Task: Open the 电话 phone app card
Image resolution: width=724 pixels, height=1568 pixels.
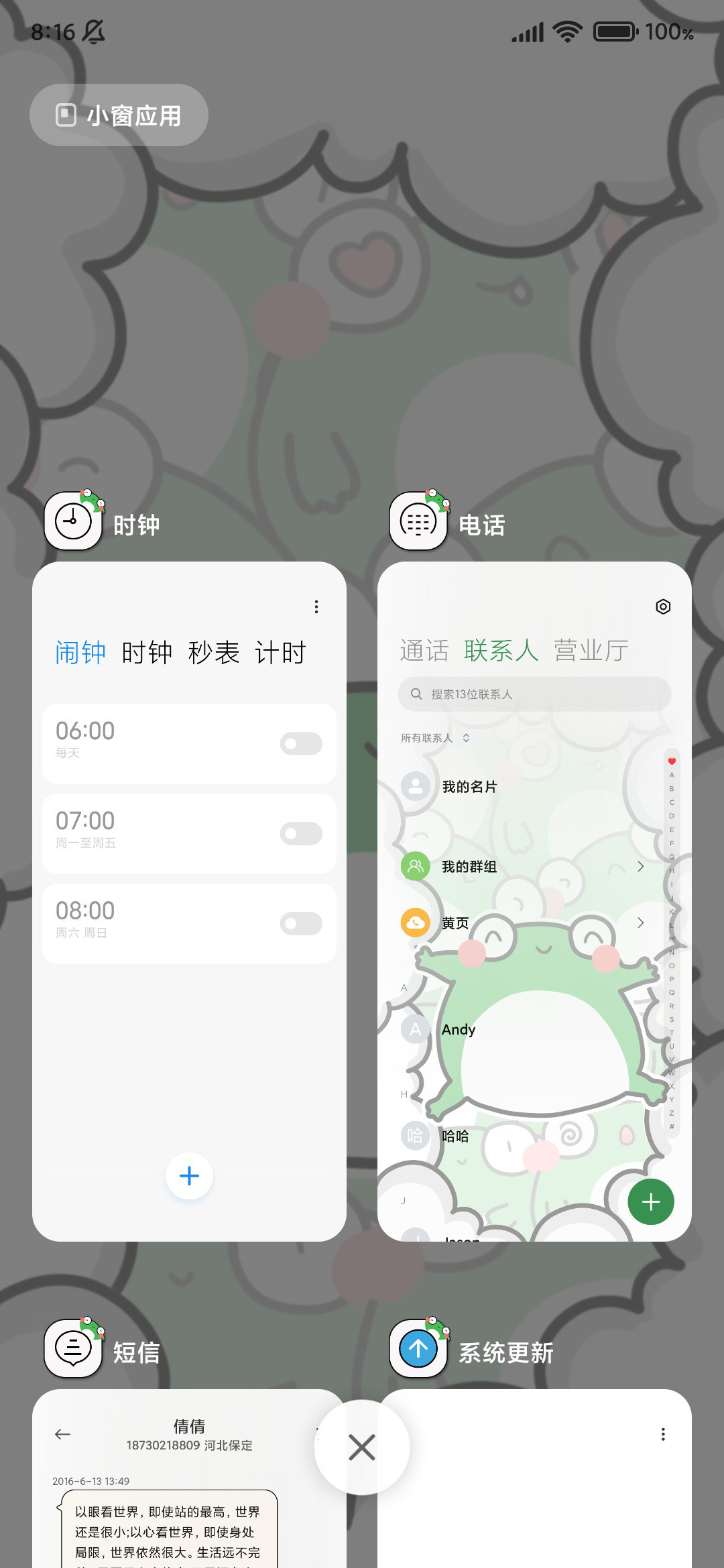Action: click(x=534, y=901)
